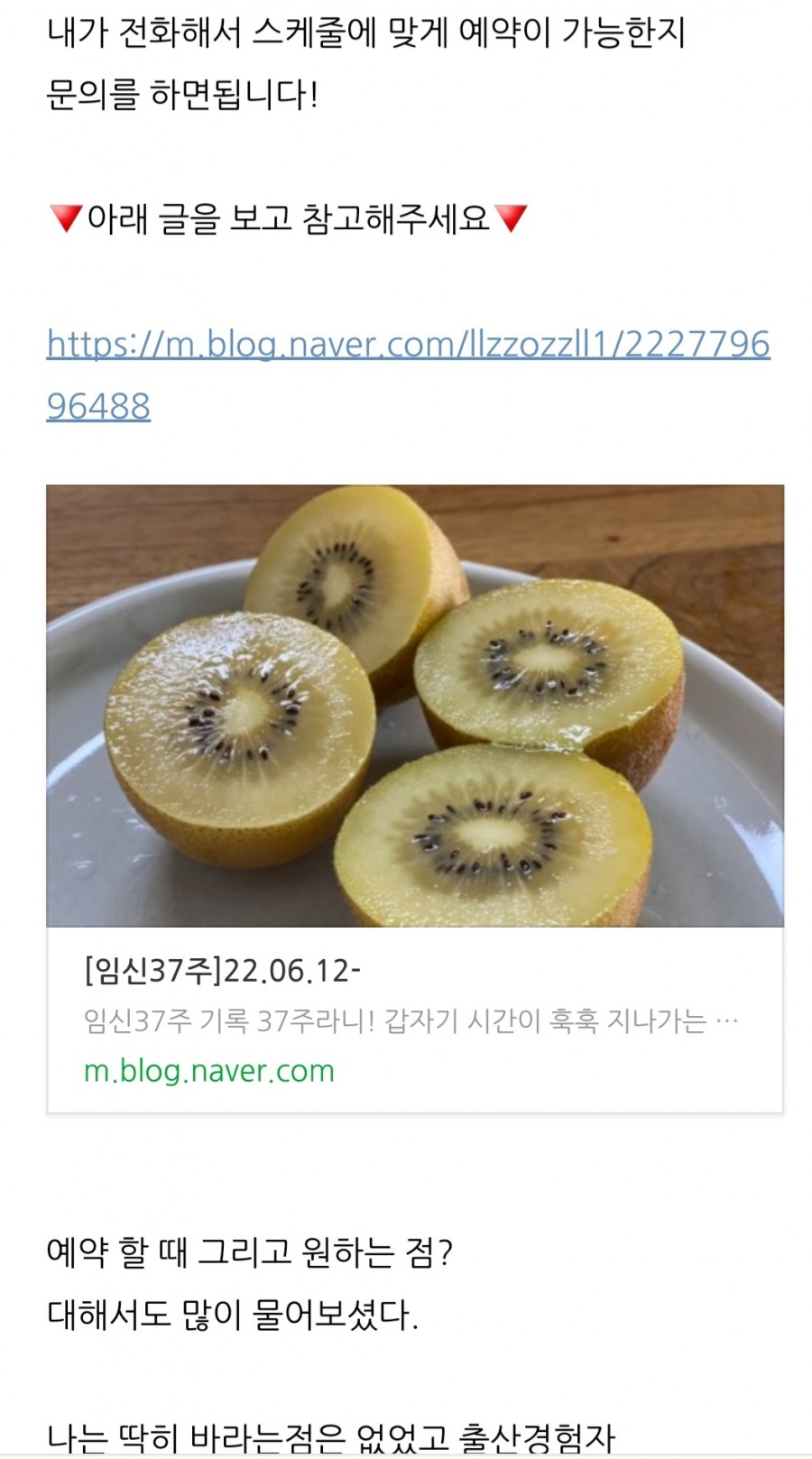Open the underlined m.blog.naver.com URL link
Viewport: 812px width, 1459px height.
[x=408, y=346]
